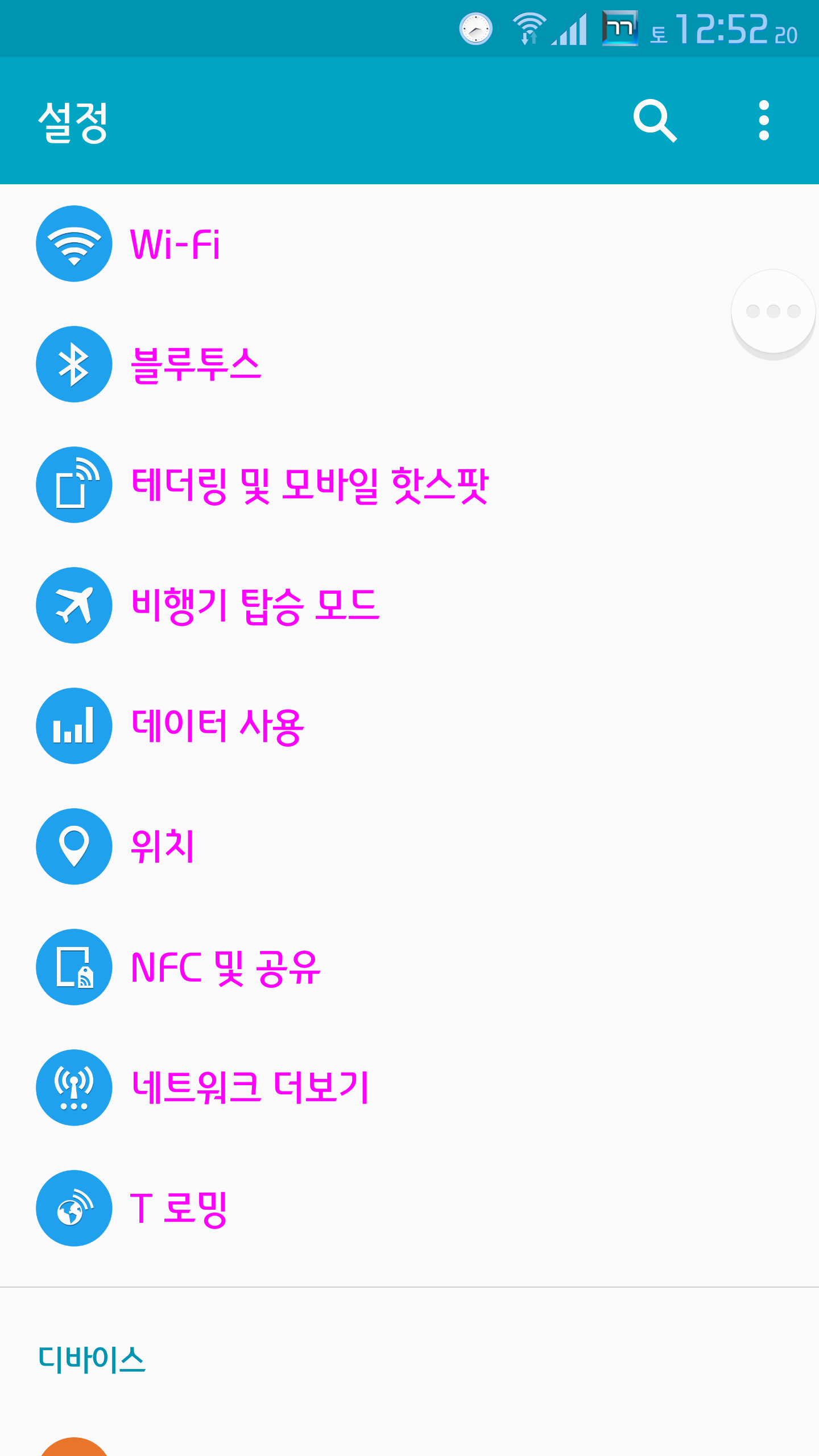Open 테더링 및 모바일 핫스팟
Screen dimensions: 819x1456
point(309,486)
